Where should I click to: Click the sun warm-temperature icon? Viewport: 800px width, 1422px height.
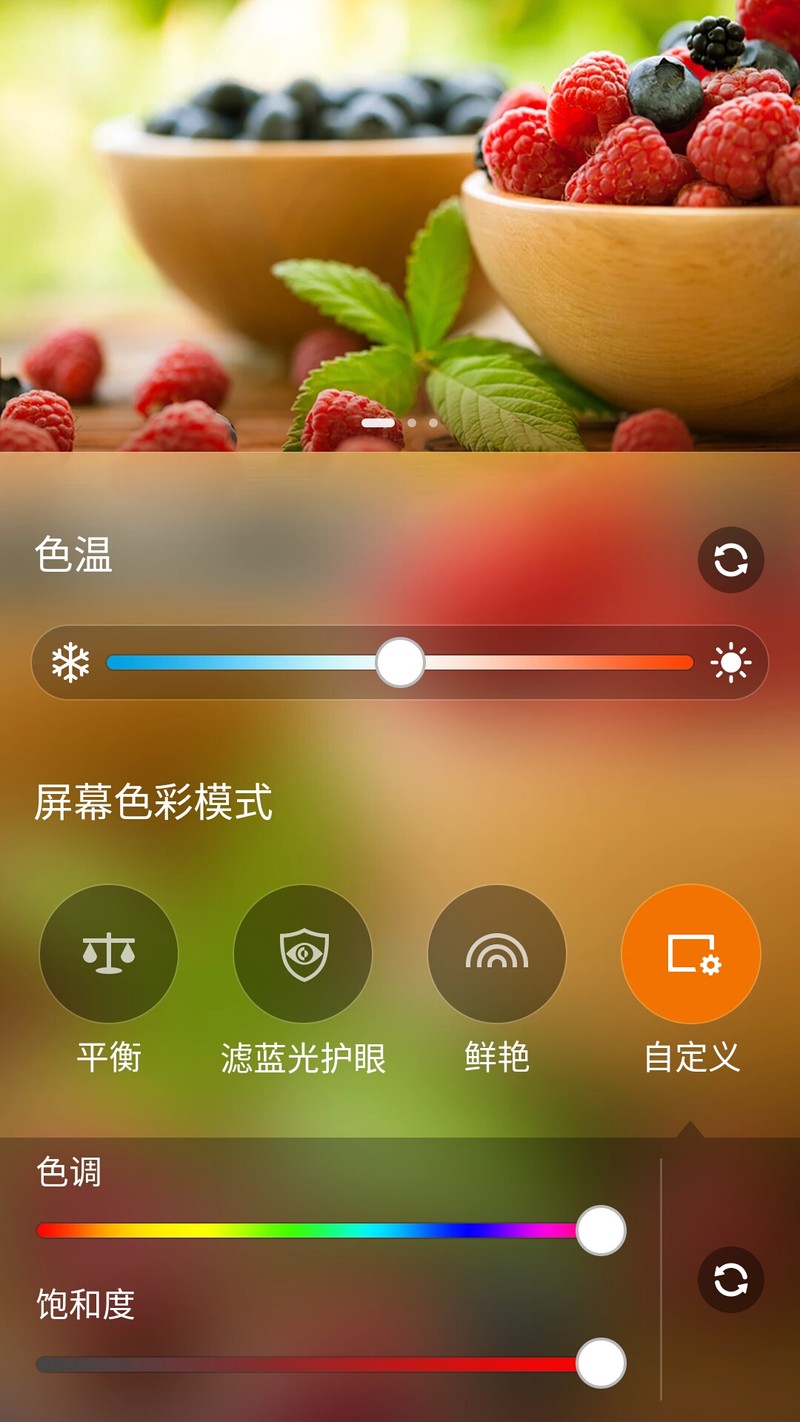pos(731,662)
